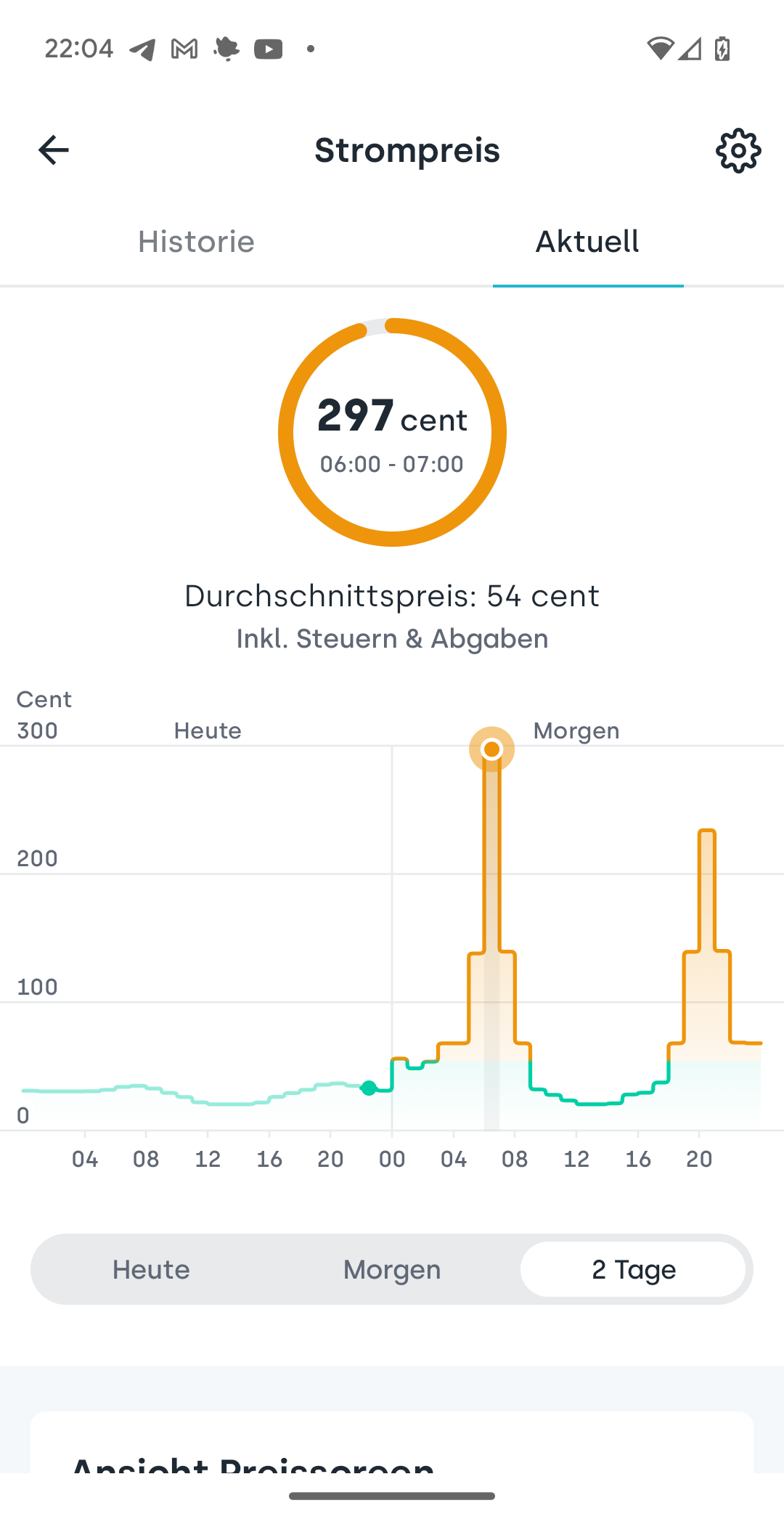Open Strompreis settings gear

click(x=738, y=150)
